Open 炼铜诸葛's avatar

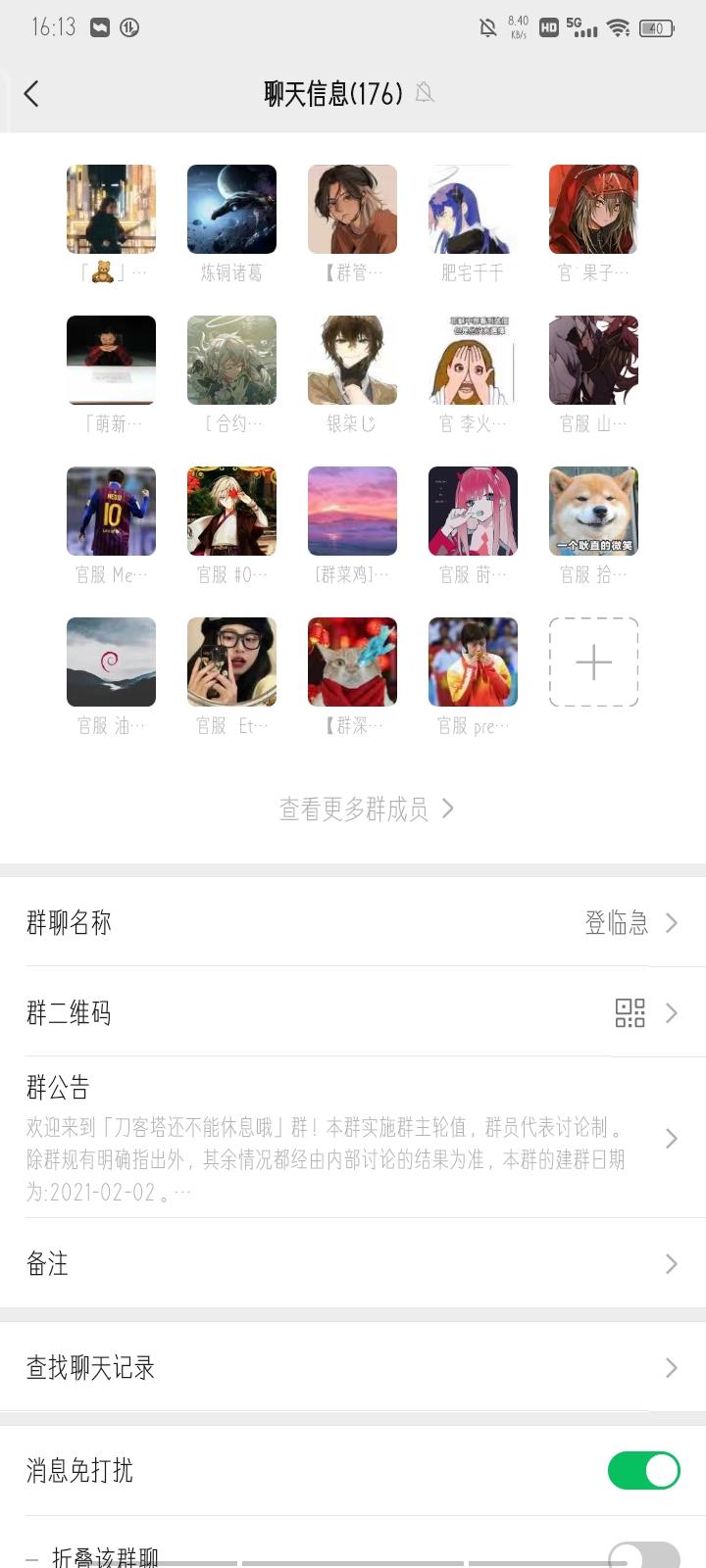pos(231,209)
